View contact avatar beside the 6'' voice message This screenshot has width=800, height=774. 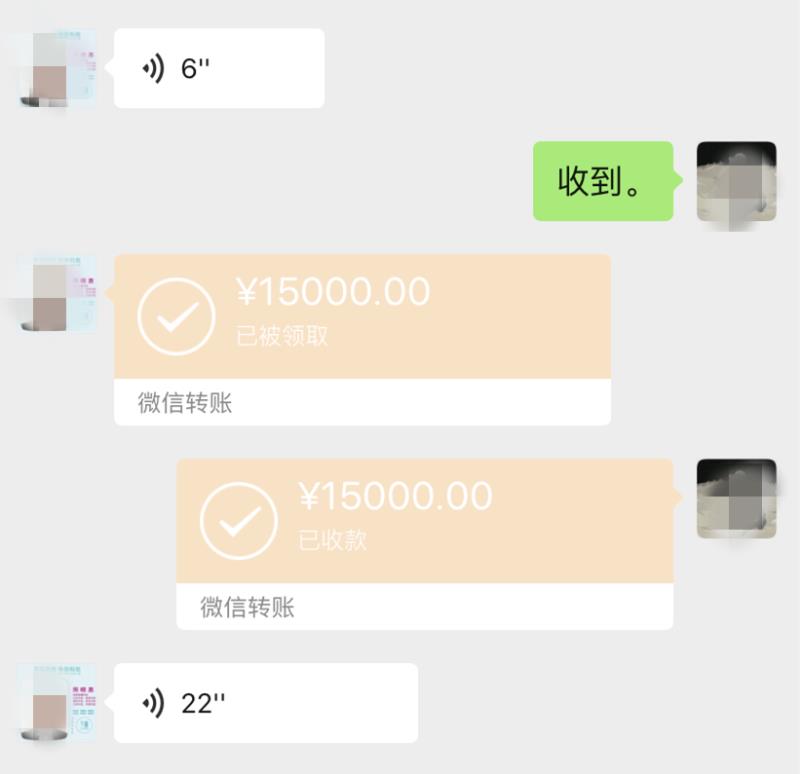58,68
